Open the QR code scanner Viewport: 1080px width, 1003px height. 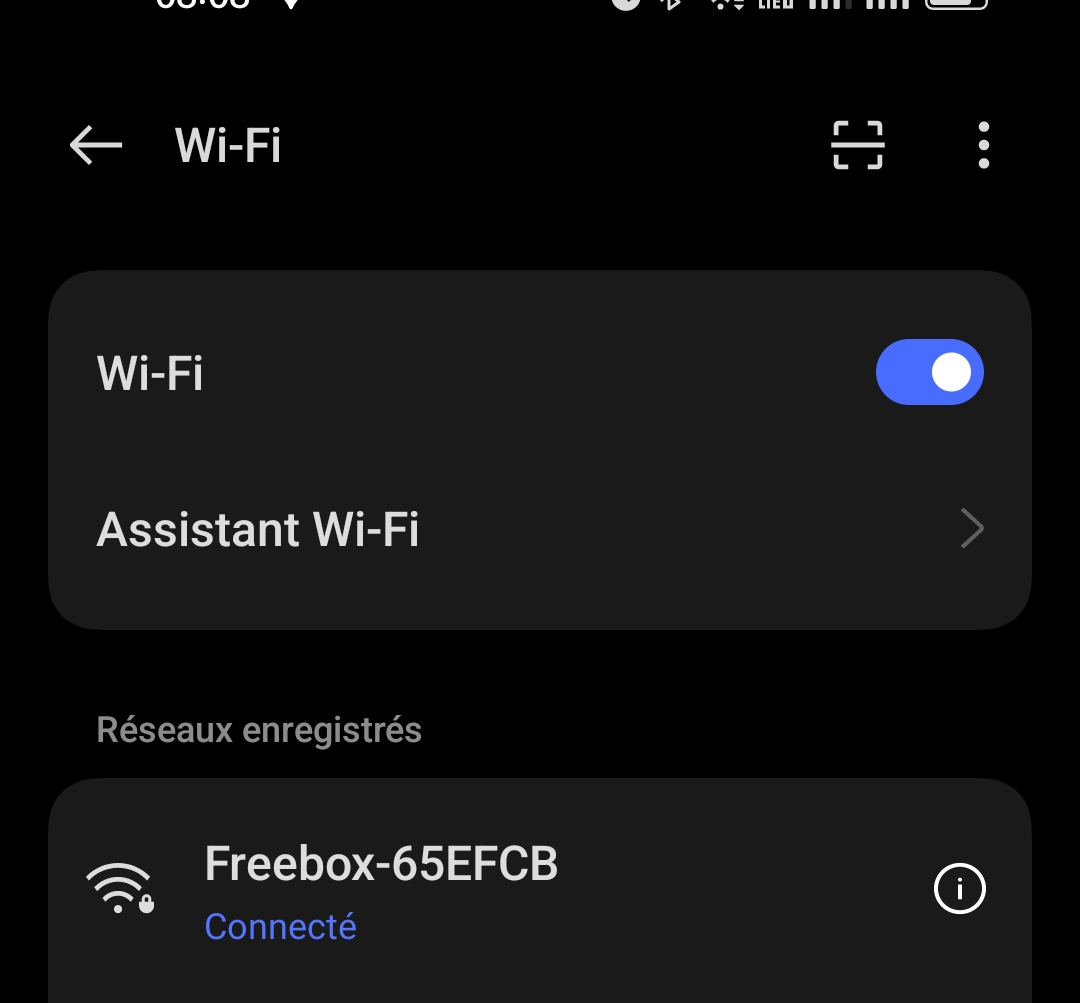pos(858,146)
